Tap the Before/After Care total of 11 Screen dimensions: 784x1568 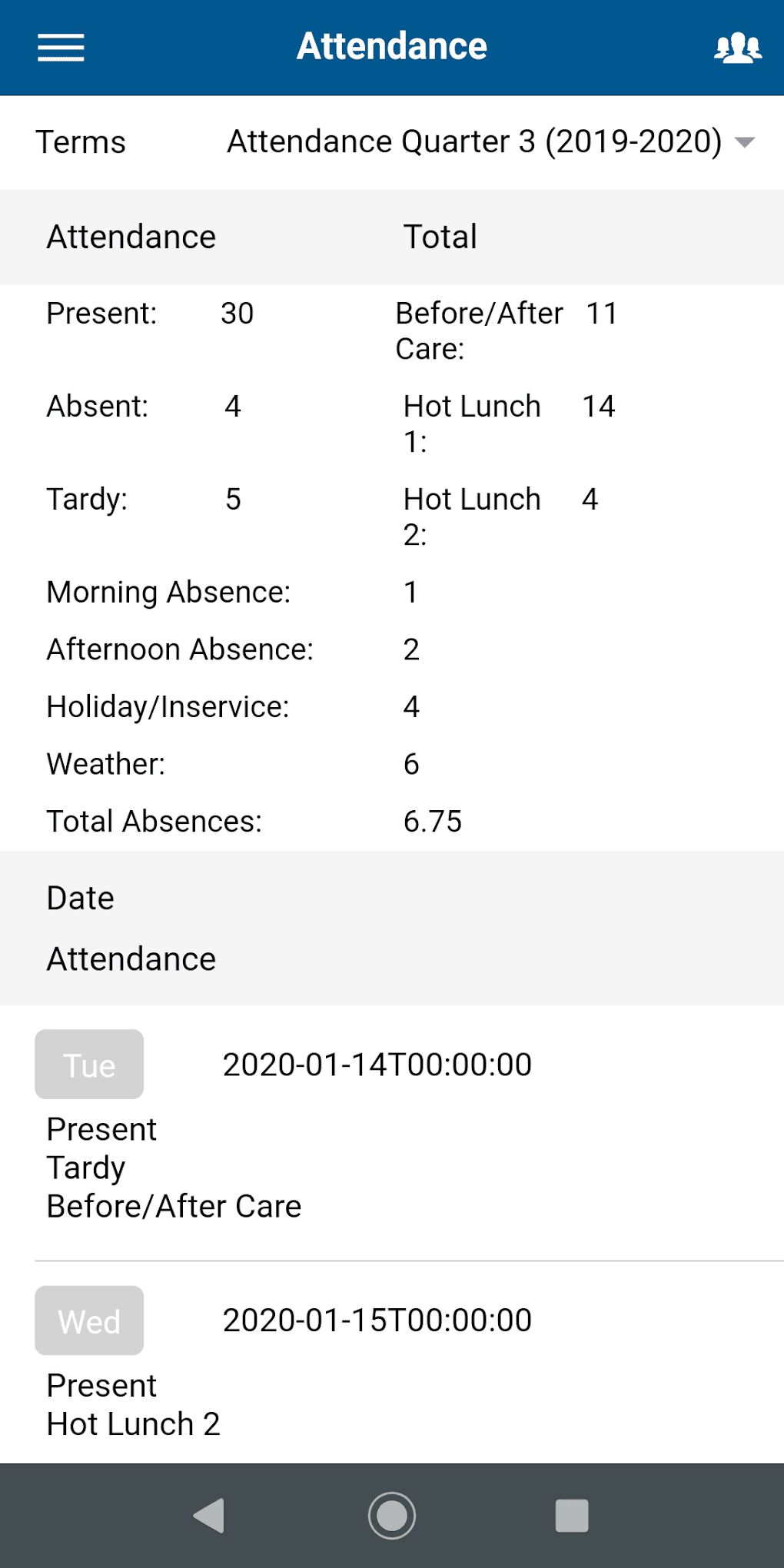click(x=601, y=313)
